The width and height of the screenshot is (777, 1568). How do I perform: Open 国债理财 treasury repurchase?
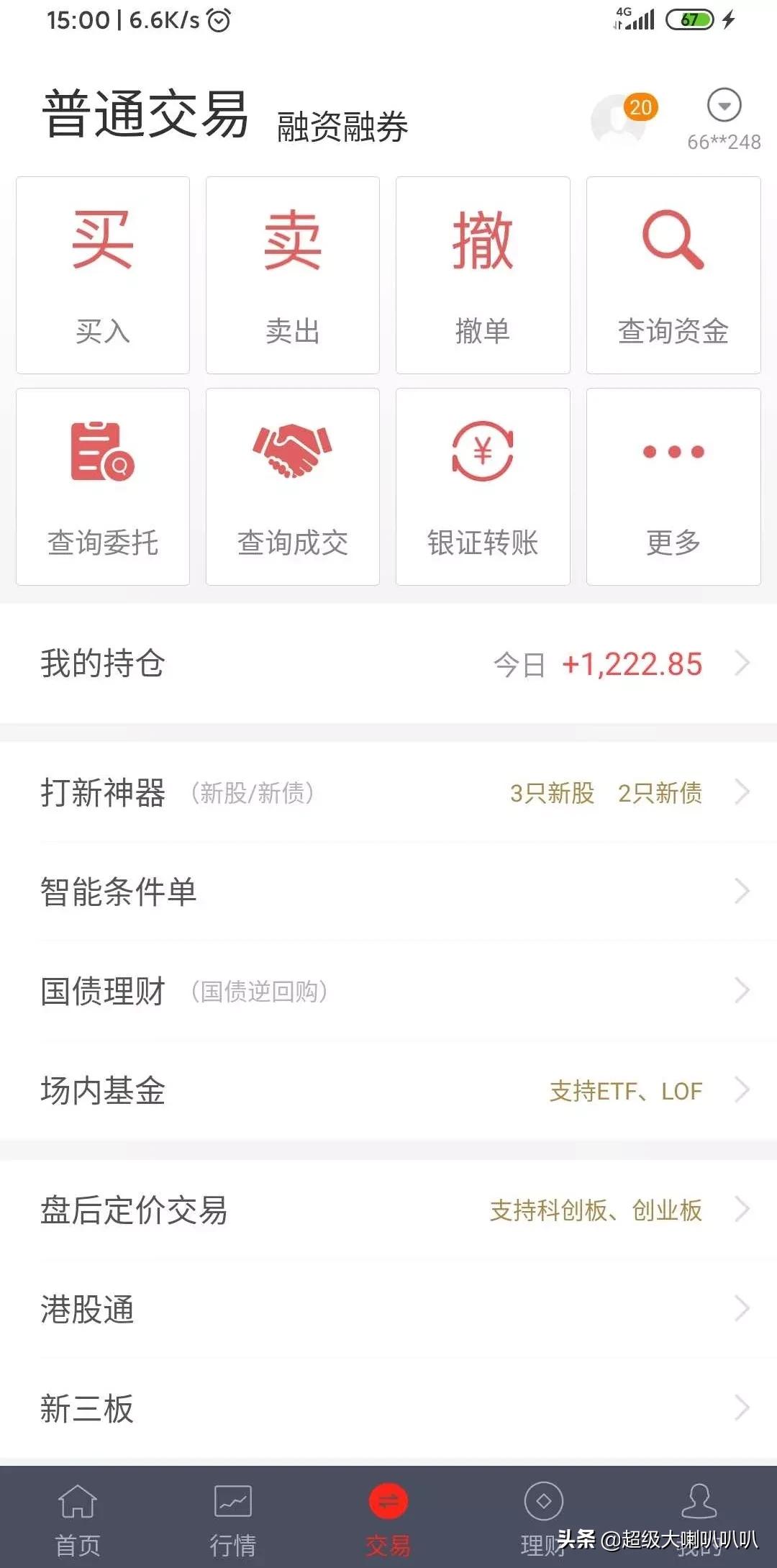[388, 991]
